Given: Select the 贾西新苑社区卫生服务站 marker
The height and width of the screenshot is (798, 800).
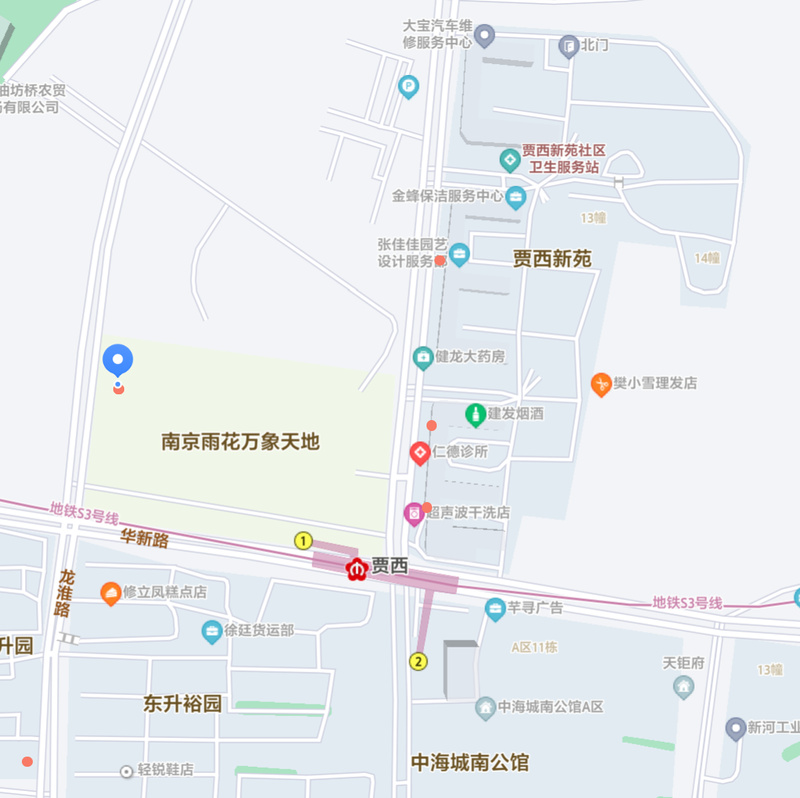Looking at the screenshot, I should click(x=510, y=159).
